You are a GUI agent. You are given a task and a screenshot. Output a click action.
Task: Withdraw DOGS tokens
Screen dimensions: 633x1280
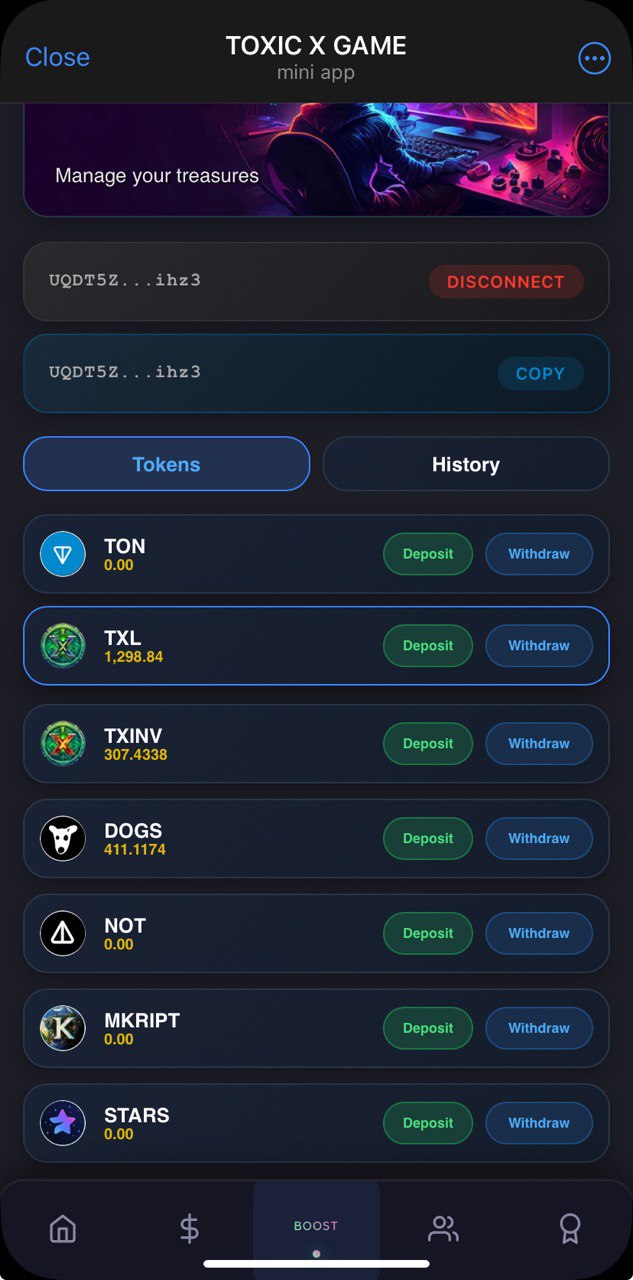click(x=539, y=839)
